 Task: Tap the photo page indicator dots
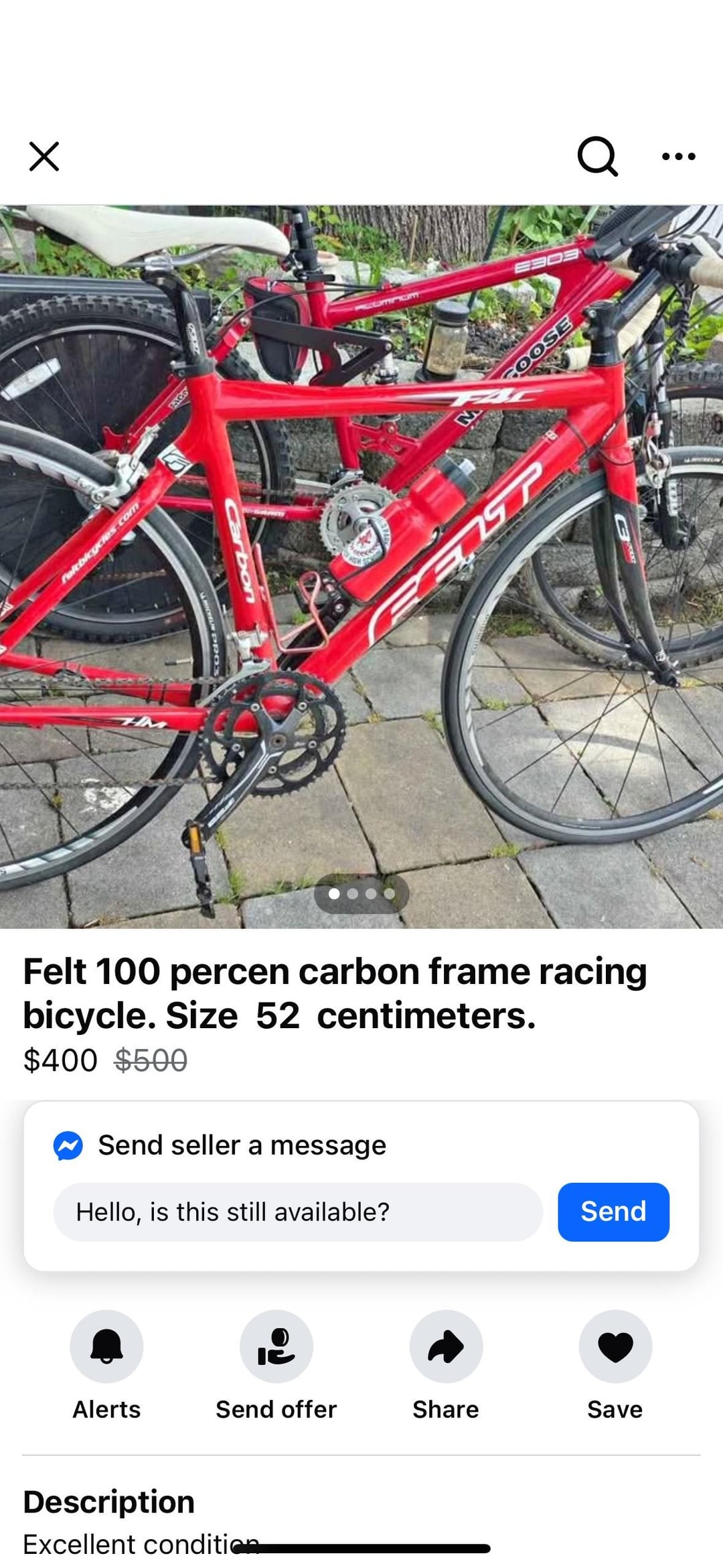(x=361, y=894)
